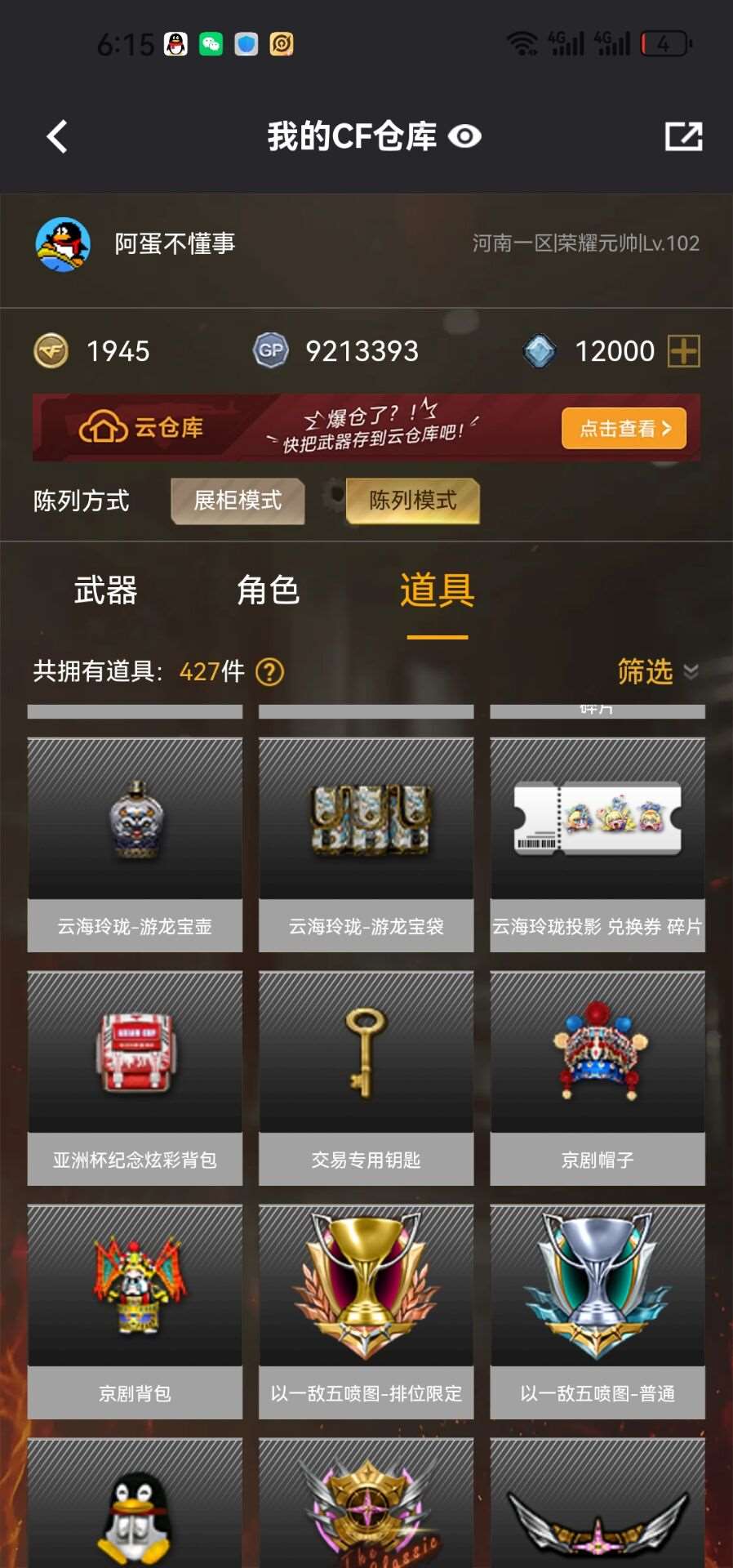Go back using the top-left arrow

(57, 136)
